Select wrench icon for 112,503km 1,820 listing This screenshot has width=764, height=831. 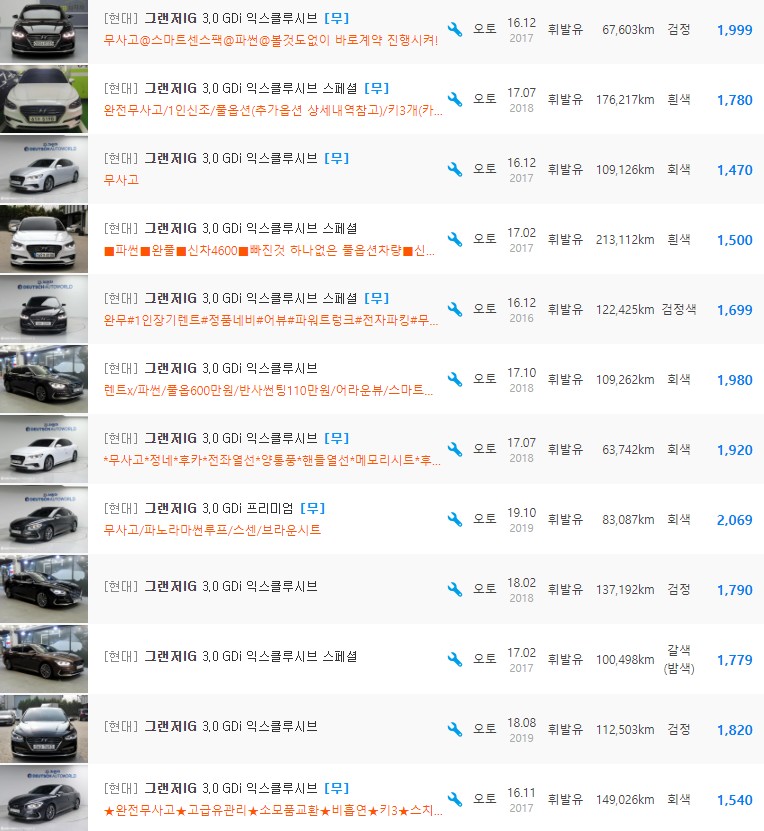[455, 729]
